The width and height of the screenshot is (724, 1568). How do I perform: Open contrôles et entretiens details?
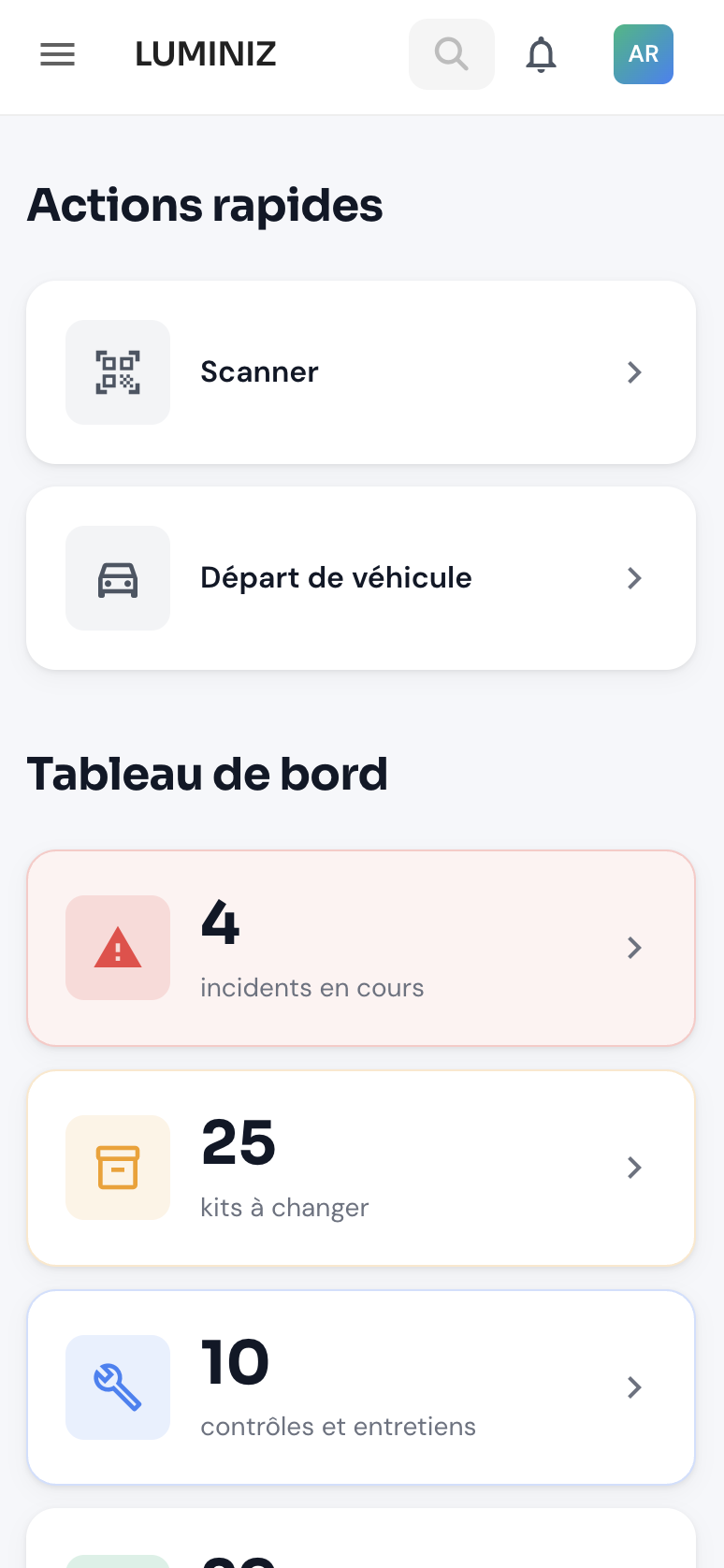[x=361, y=1387]
